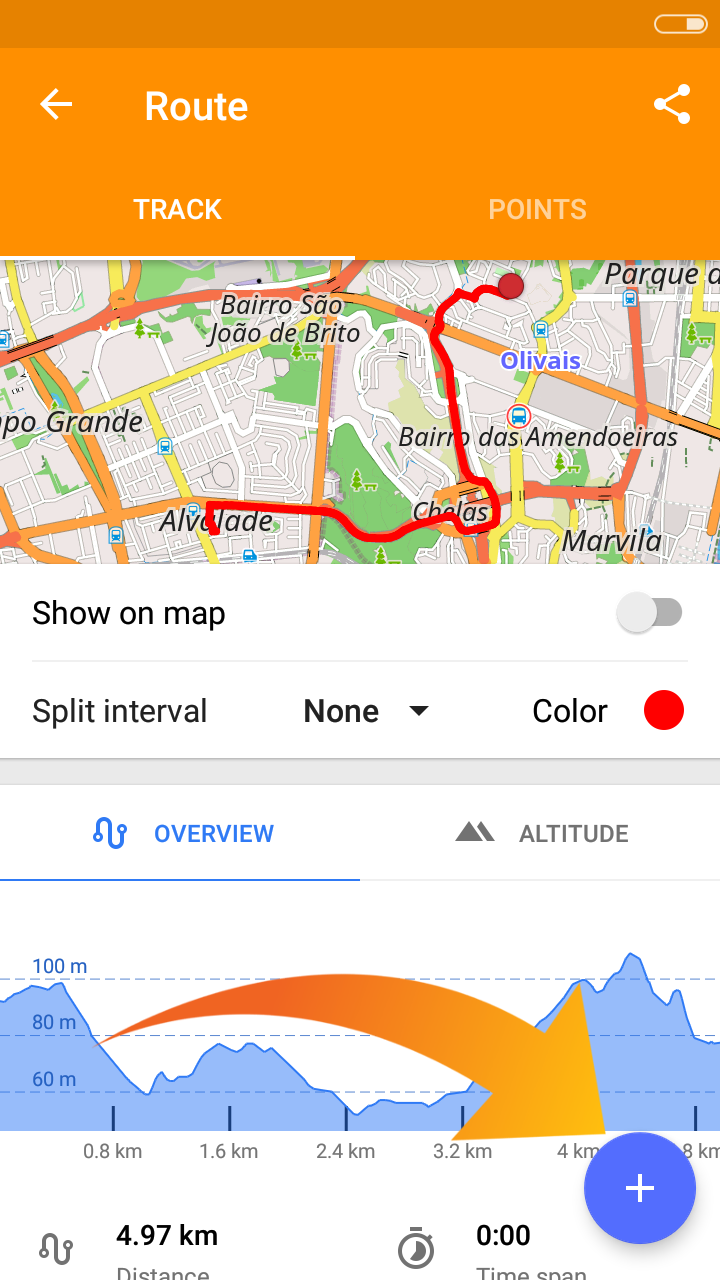
Task: Select the Track tab
Action: pos(178,209)
